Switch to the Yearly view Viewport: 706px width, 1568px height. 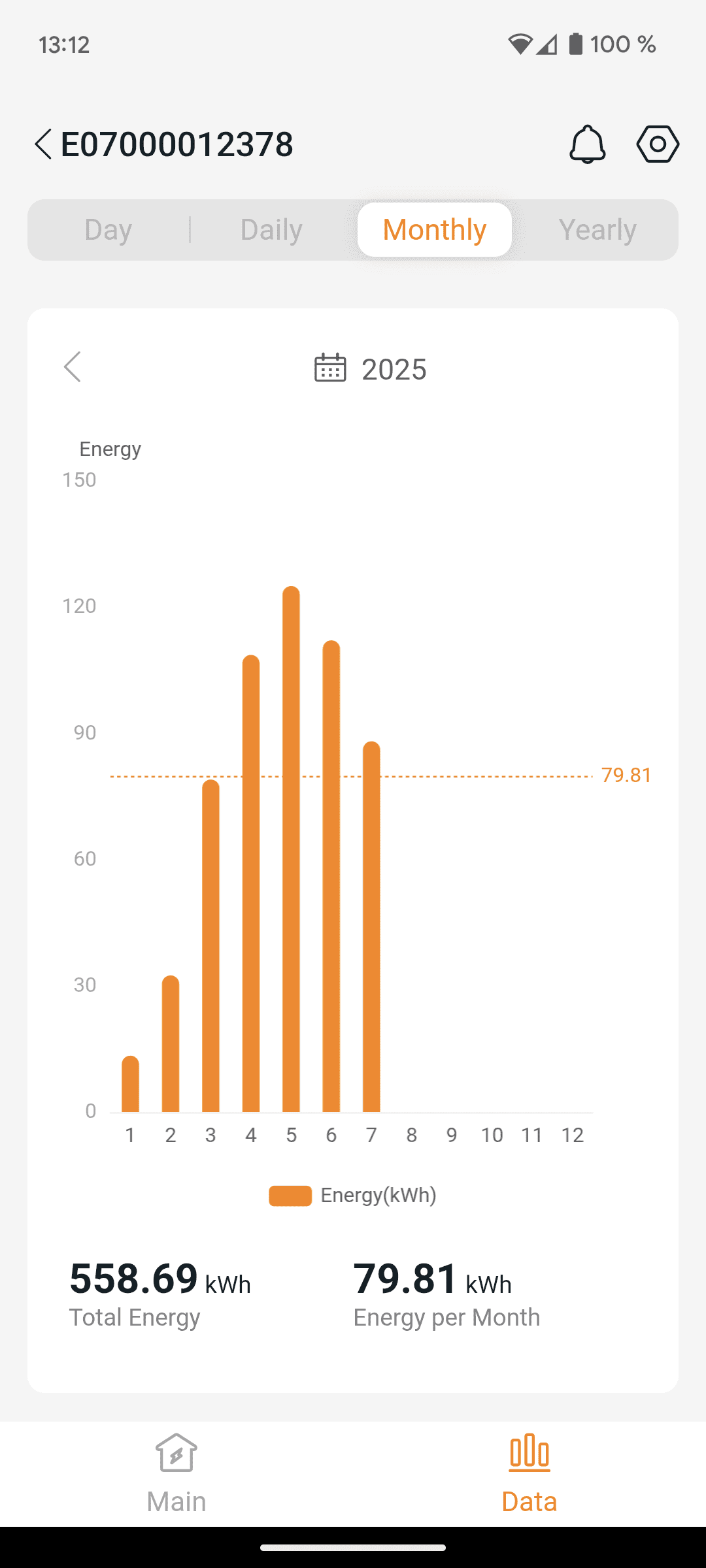(597, 230)
